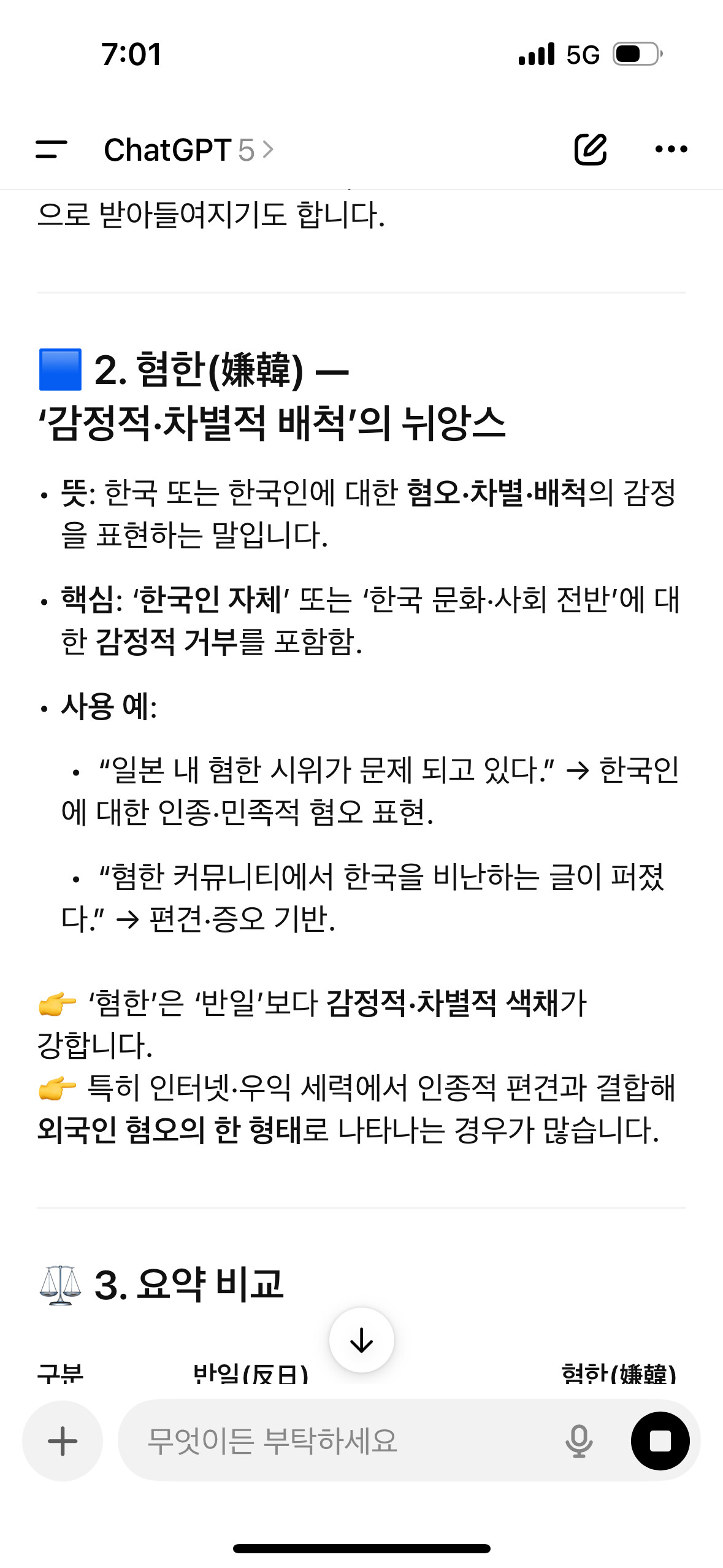The width and height of the screenshot is (723, 1568).
Task: Start voice dictation with the microphone
Action: pyautogui.click(x=579, y=1441)
